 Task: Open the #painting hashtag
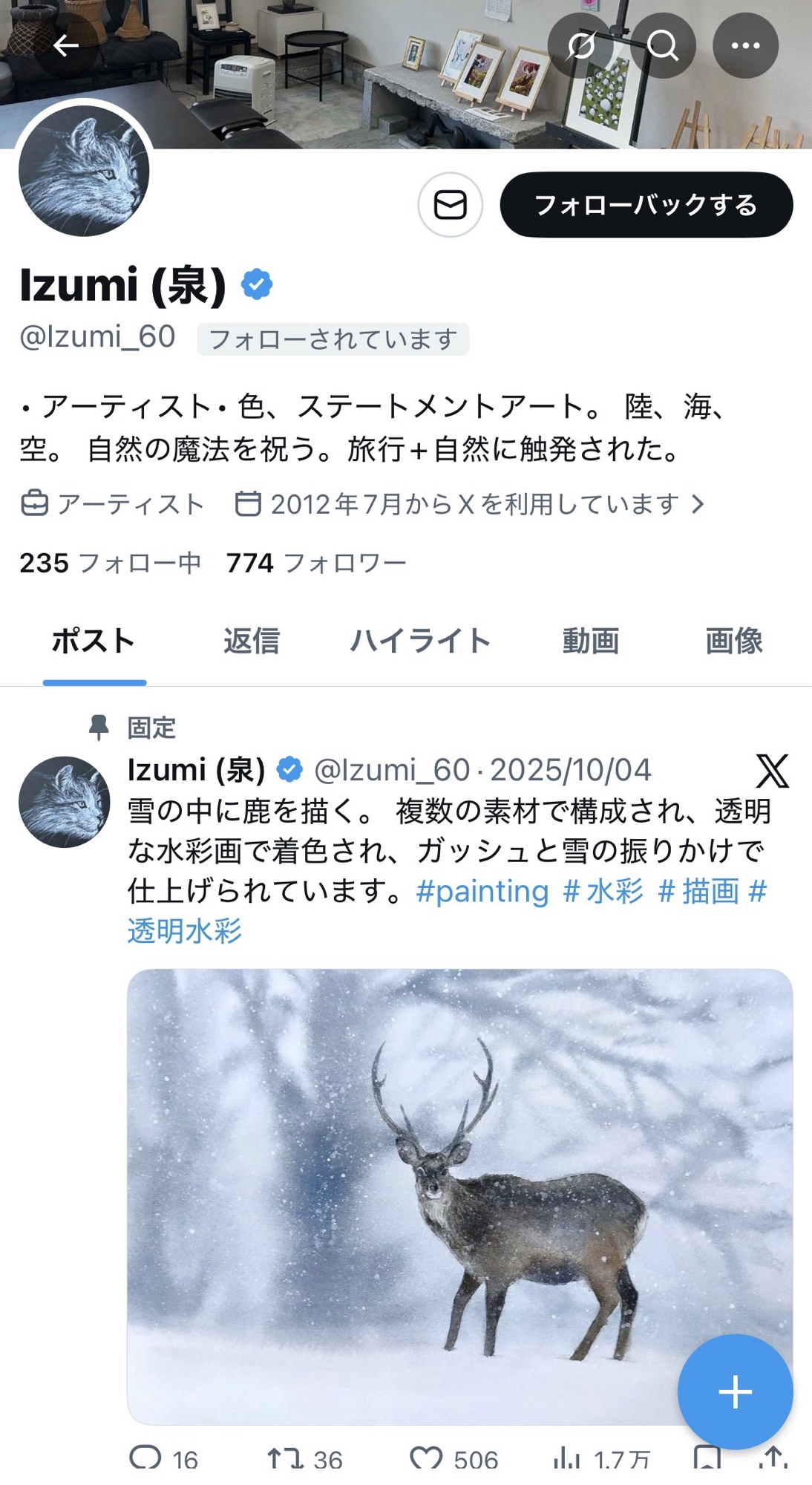pos(482,891)
